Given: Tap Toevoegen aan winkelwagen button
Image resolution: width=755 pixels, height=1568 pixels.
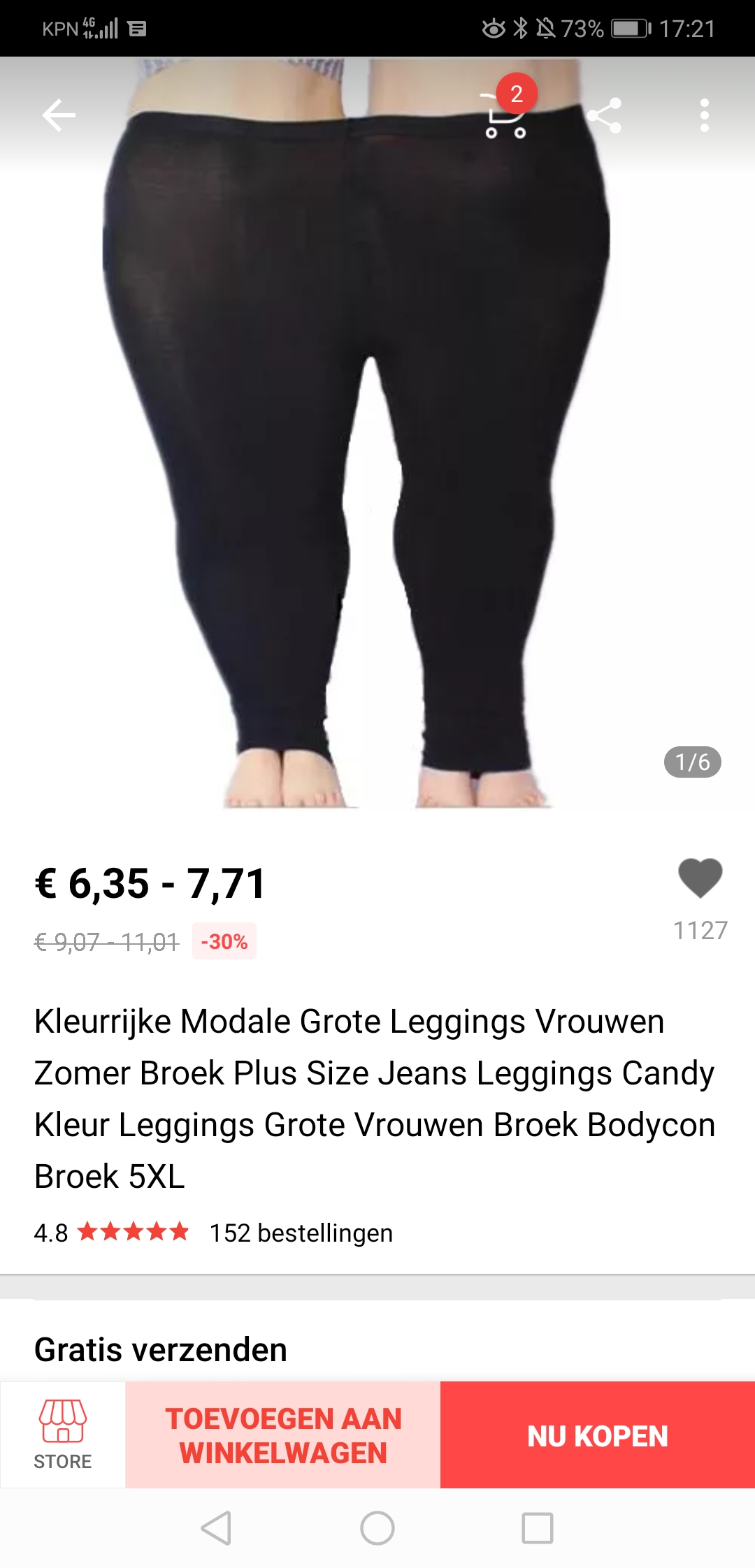Looking at the screenshot, I should click(x=283, y=1435).
